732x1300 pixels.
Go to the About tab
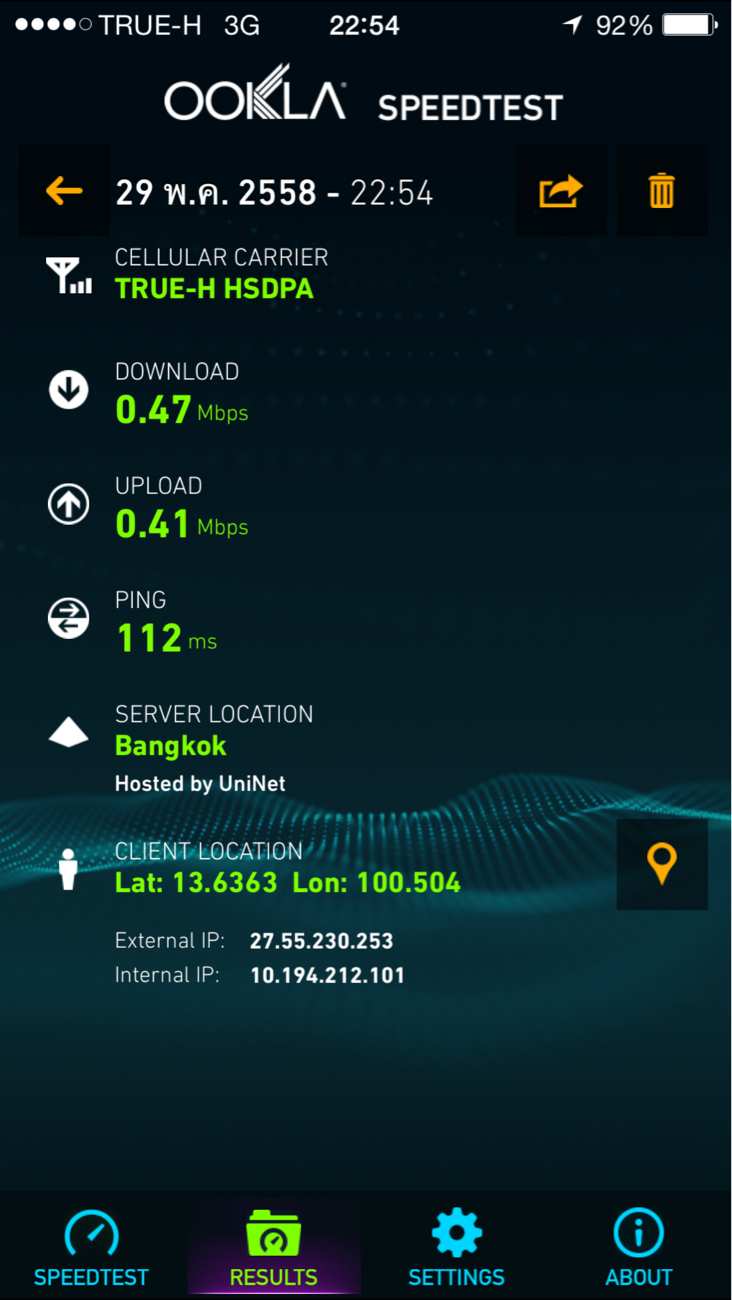tap(639, 1247)
